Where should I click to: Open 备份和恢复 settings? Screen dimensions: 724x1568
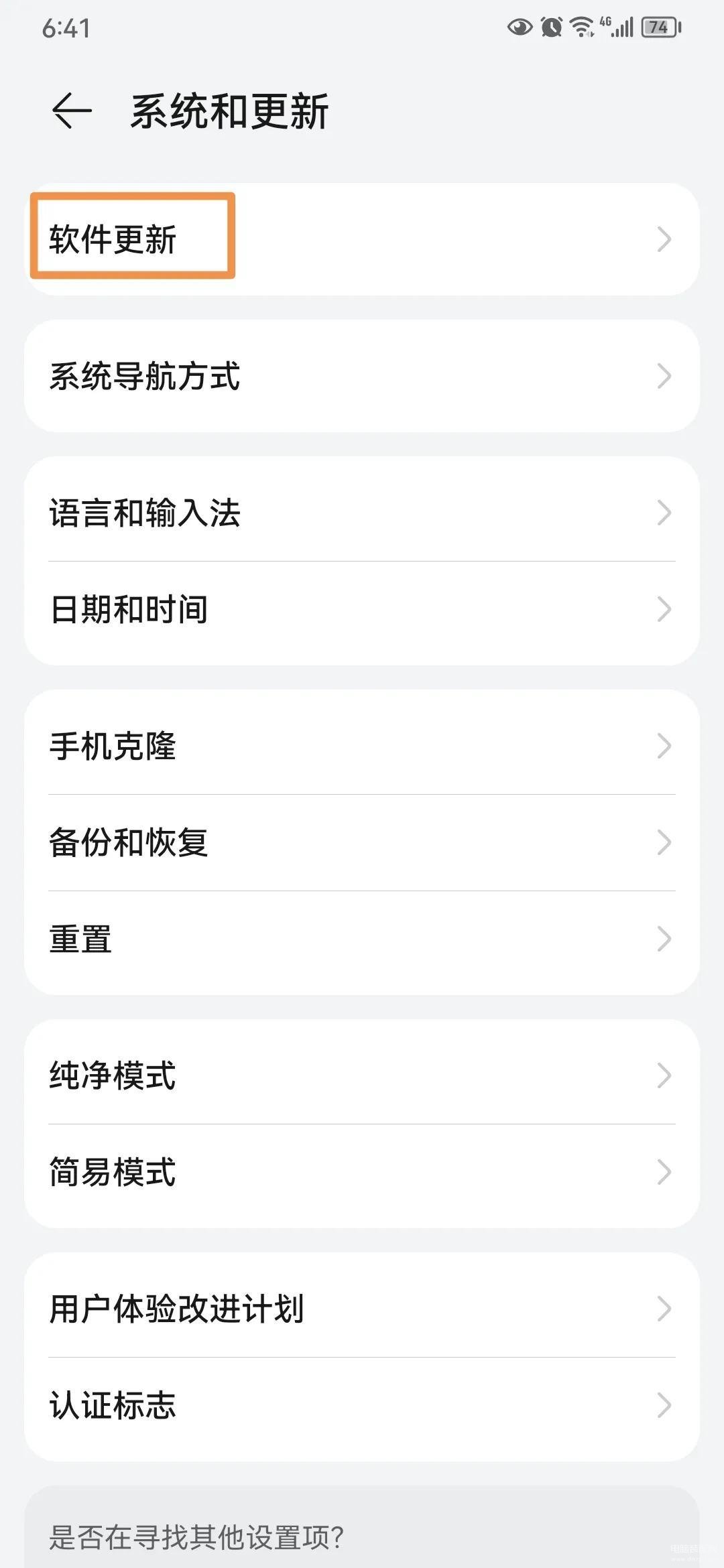(362, 842)
